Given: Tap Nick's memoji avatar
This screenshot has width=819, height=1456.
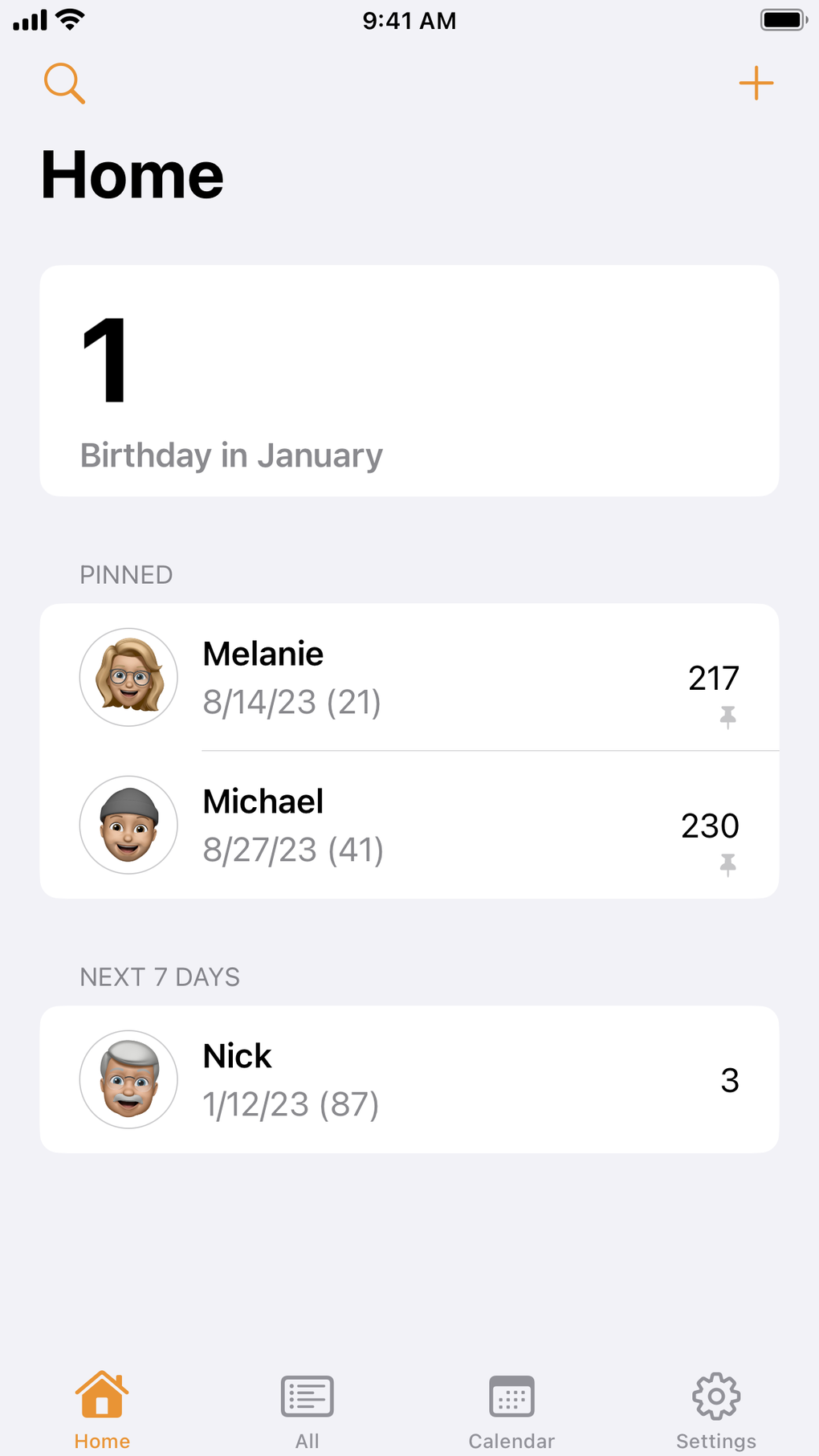Looking at the screenshot, I should 128,1079.
